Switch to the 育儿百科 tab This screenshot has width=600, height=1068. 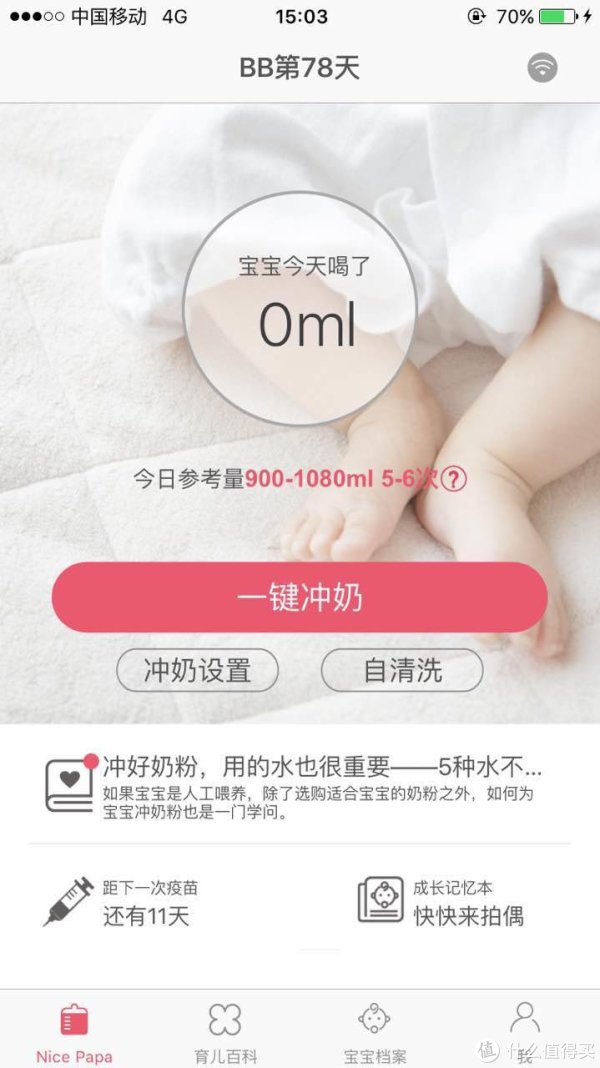click(225, 1030)
